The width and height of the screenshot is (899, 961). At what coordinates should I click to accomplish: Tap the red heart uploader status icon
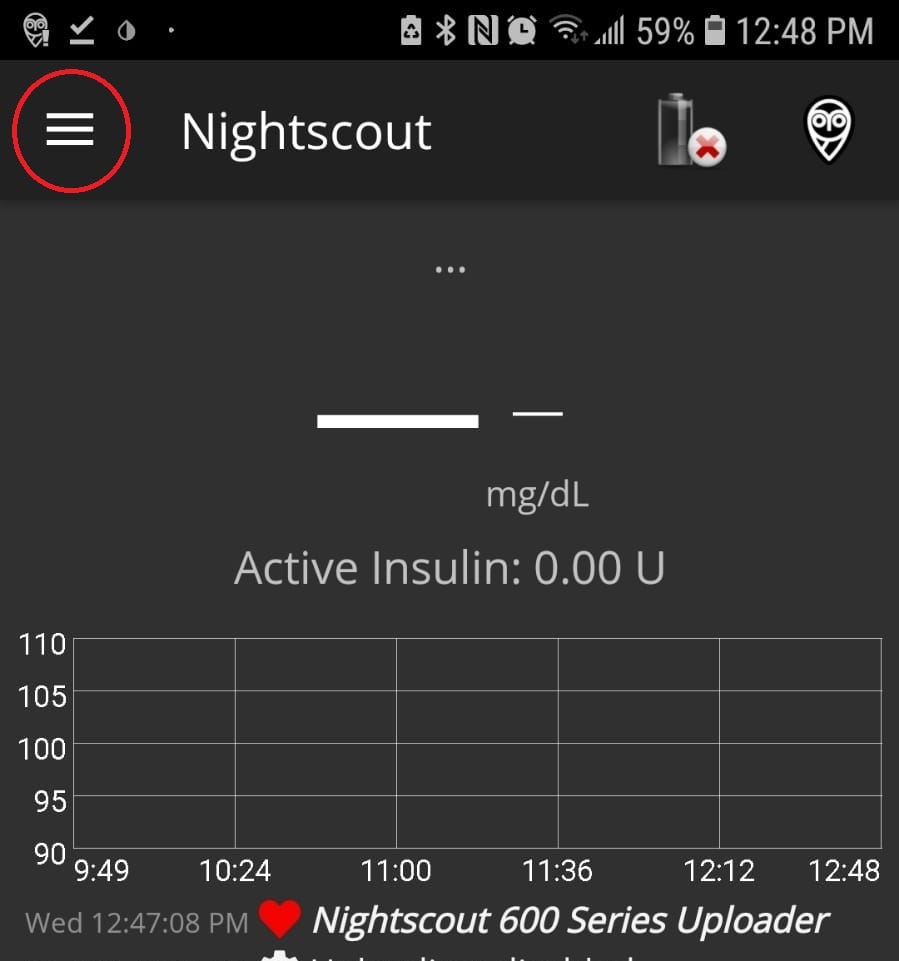pos(279,919)
